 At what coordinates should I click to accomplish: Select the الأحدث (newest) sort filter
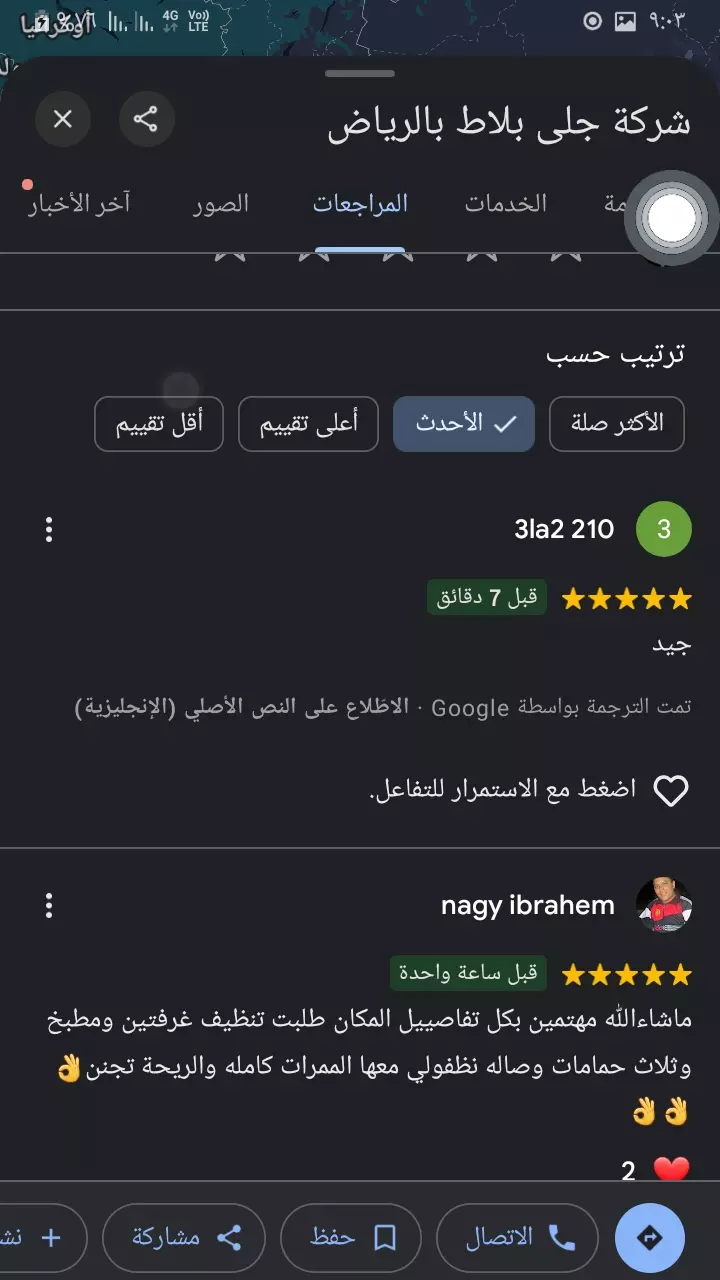coord(463,424)
